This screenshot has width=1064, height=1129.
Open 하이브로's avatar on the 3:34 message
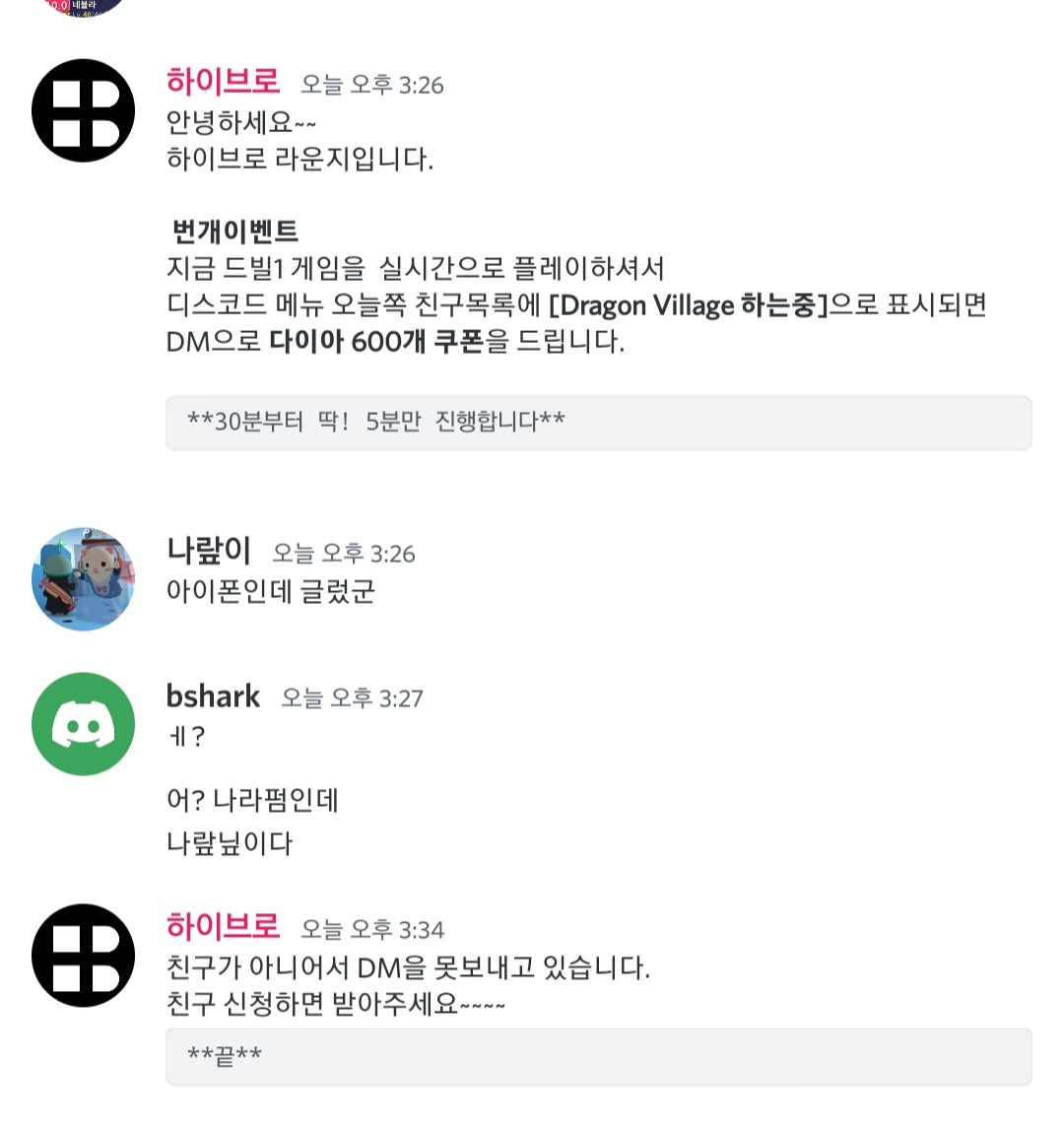[x=84, y=955]
